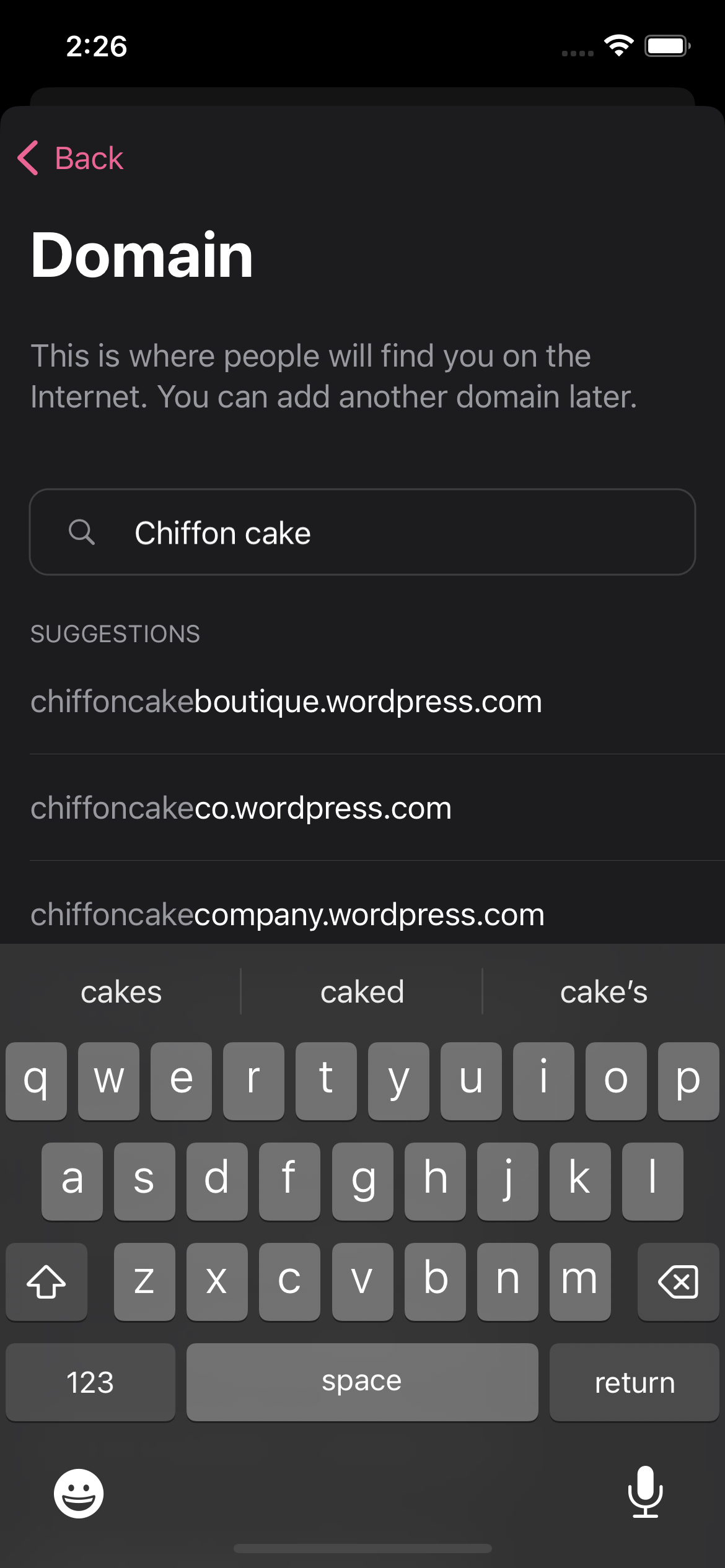The image size is (725, 1568).
Task: Pick chiffoncakecompany.wordpress.com suggestion
Action: pyautogui.click(x=288, y=915)
